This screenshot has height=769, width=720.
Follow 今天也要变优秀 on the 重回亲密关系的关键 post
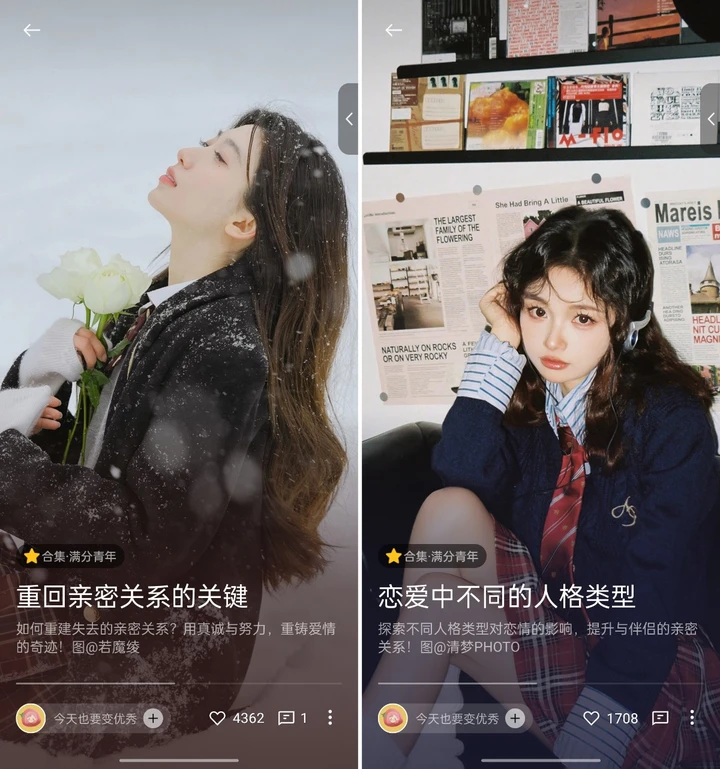153,718
